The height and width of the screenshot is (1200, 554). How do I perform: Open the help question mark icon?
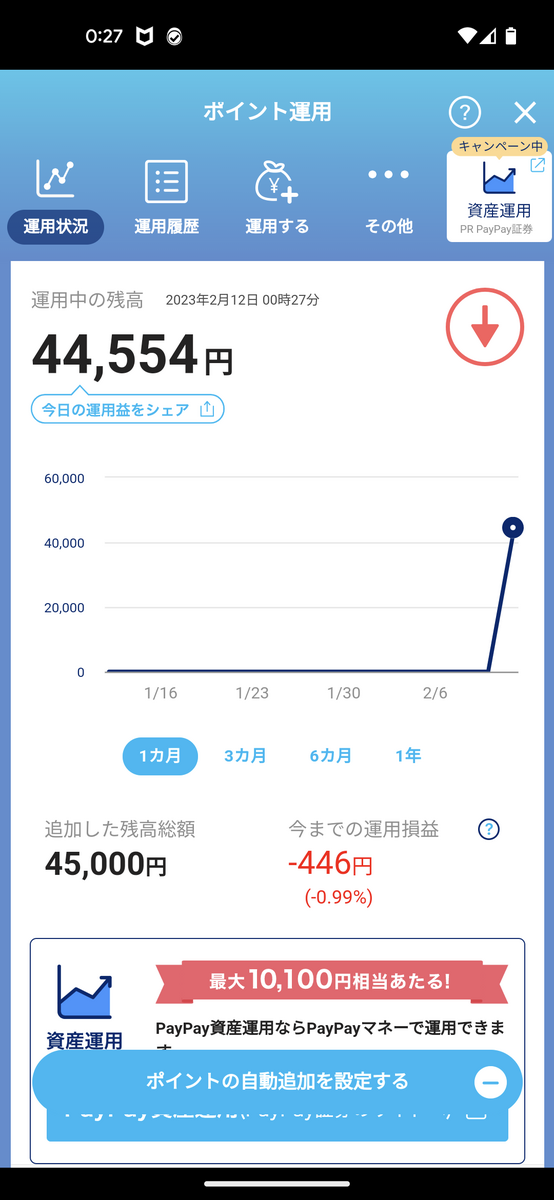pyautogui.click(x=465, y=112)
